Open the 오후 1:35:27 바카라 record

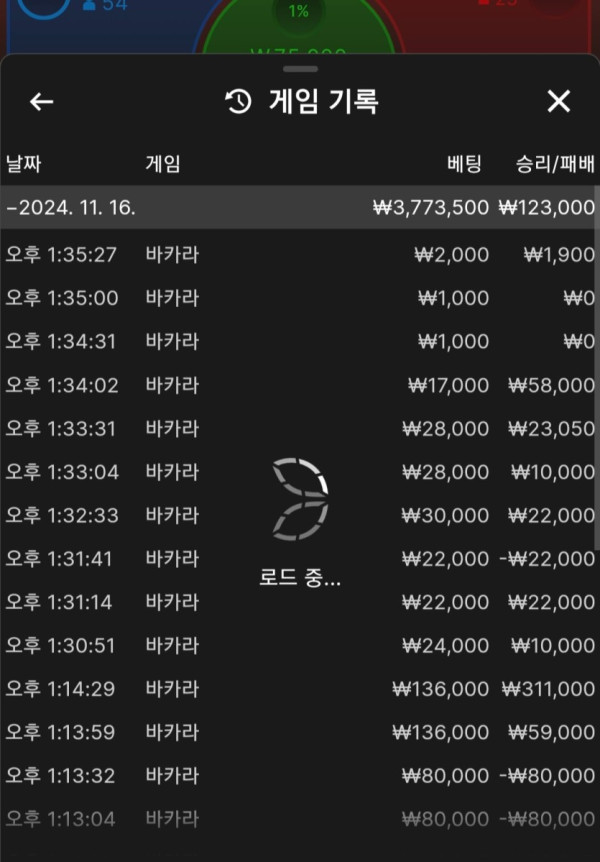tap(299, 255)
